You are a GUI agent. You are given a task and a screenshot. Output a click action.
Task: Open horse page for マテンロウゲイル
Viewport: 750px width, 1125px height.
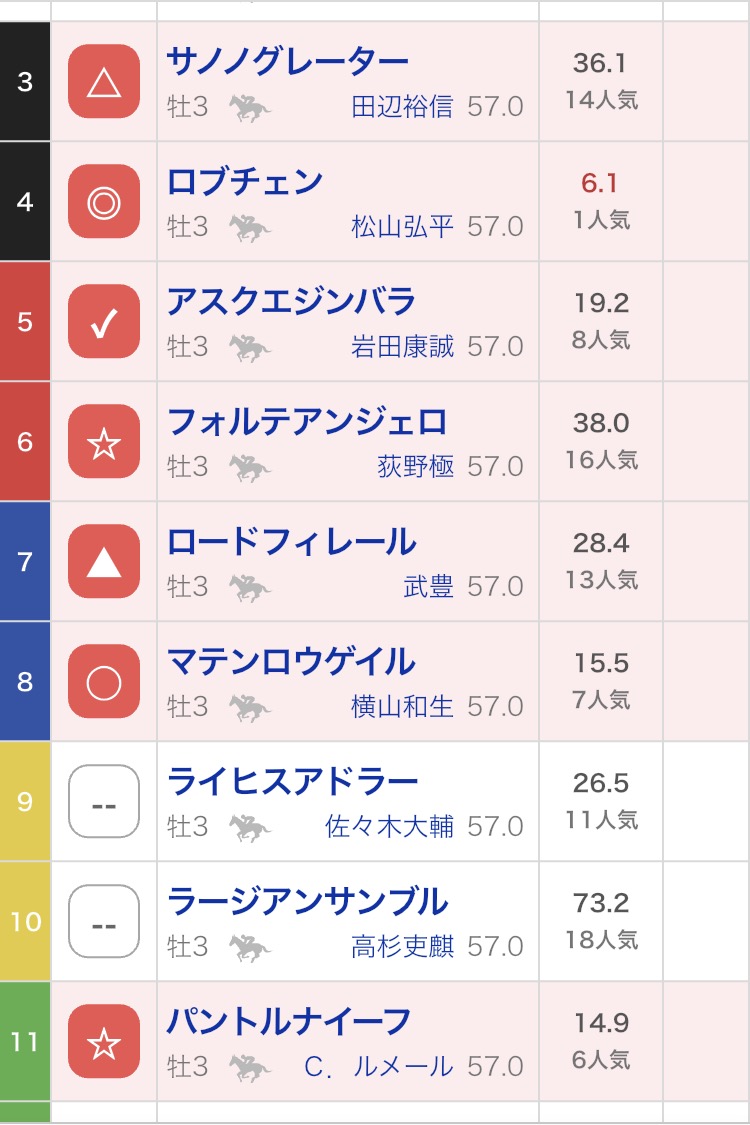coord(291,662)
